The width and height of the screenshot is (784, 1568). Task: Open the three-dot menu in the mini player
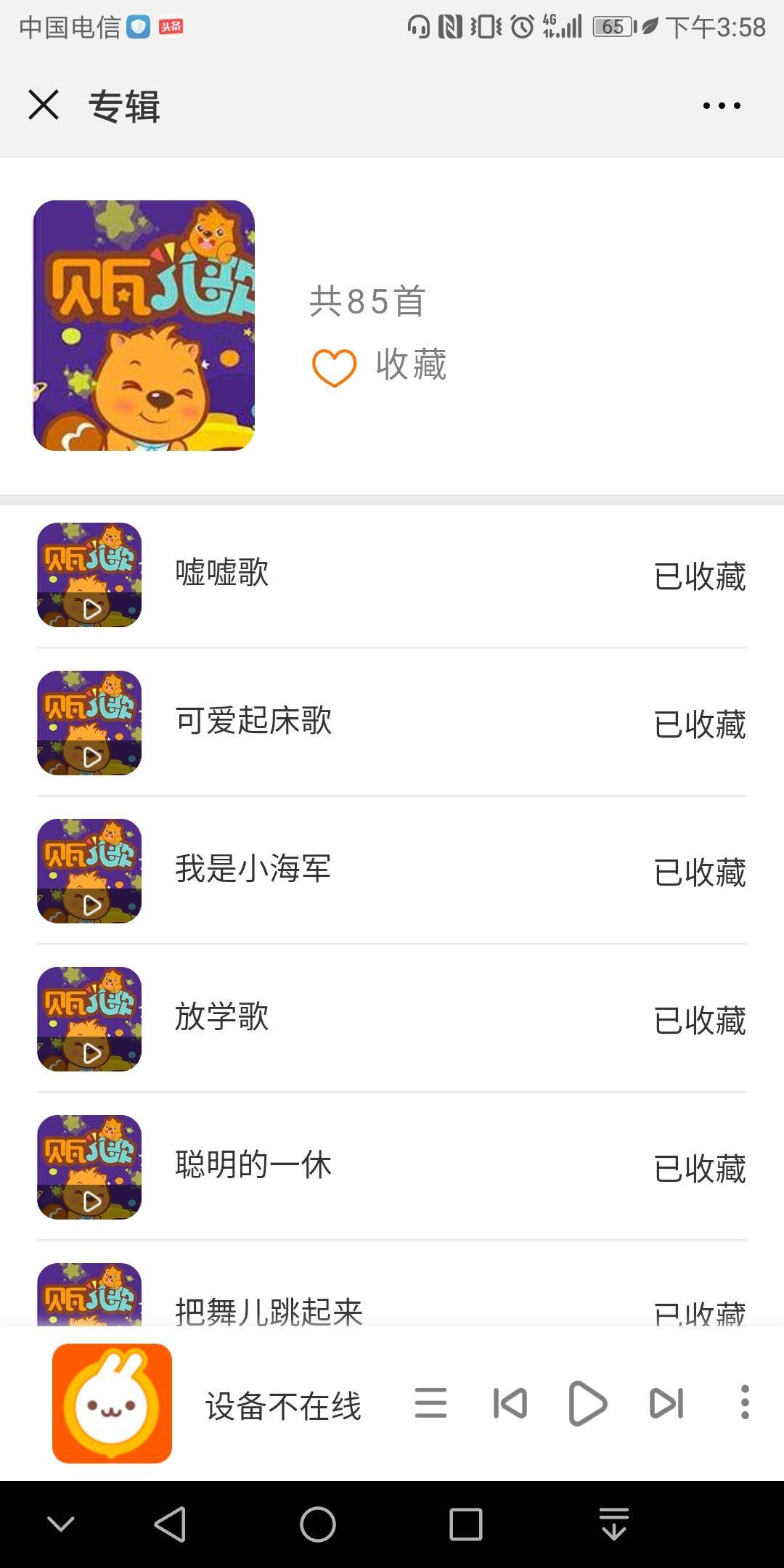[745, 1402]
